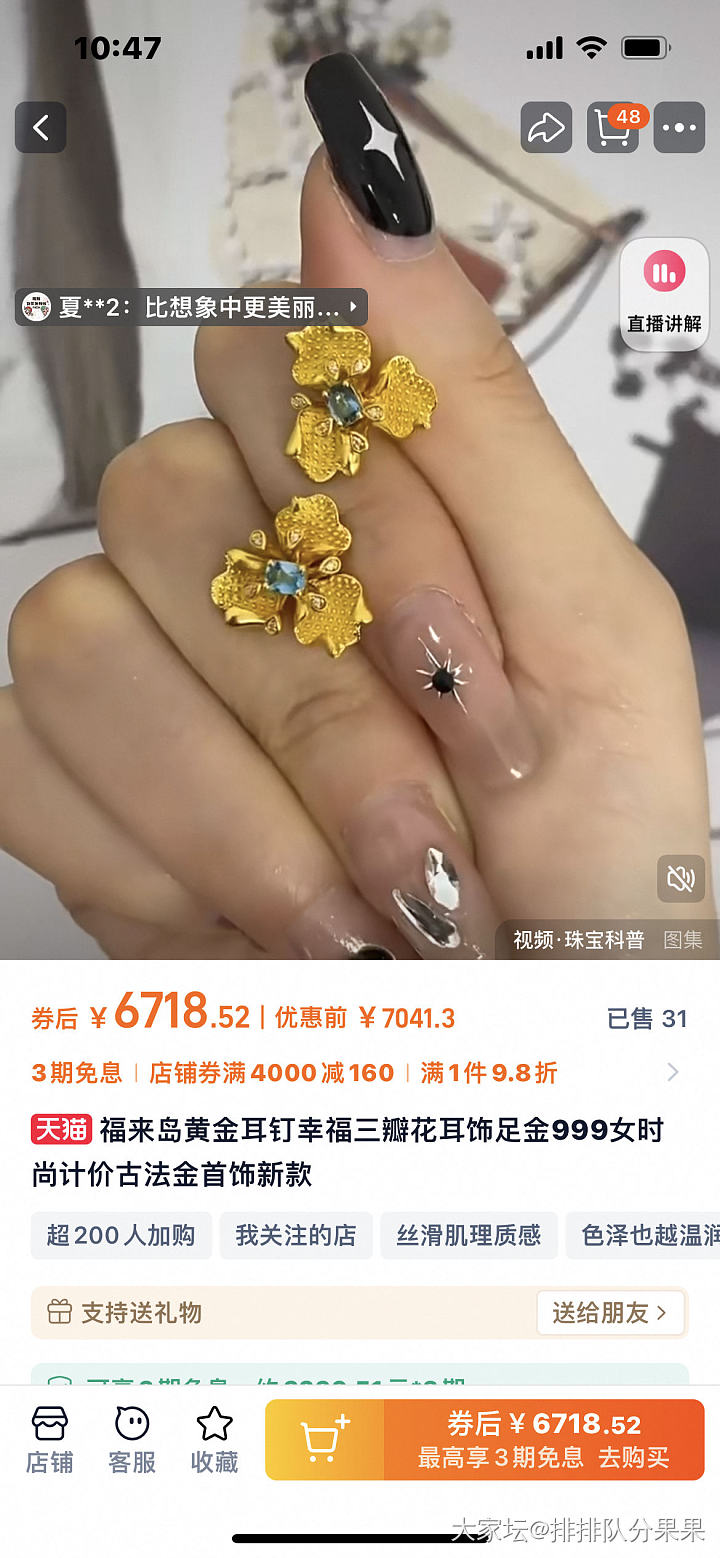Tap the 超200人加购 chip
720x1558 pixels.
[121, 1235]
